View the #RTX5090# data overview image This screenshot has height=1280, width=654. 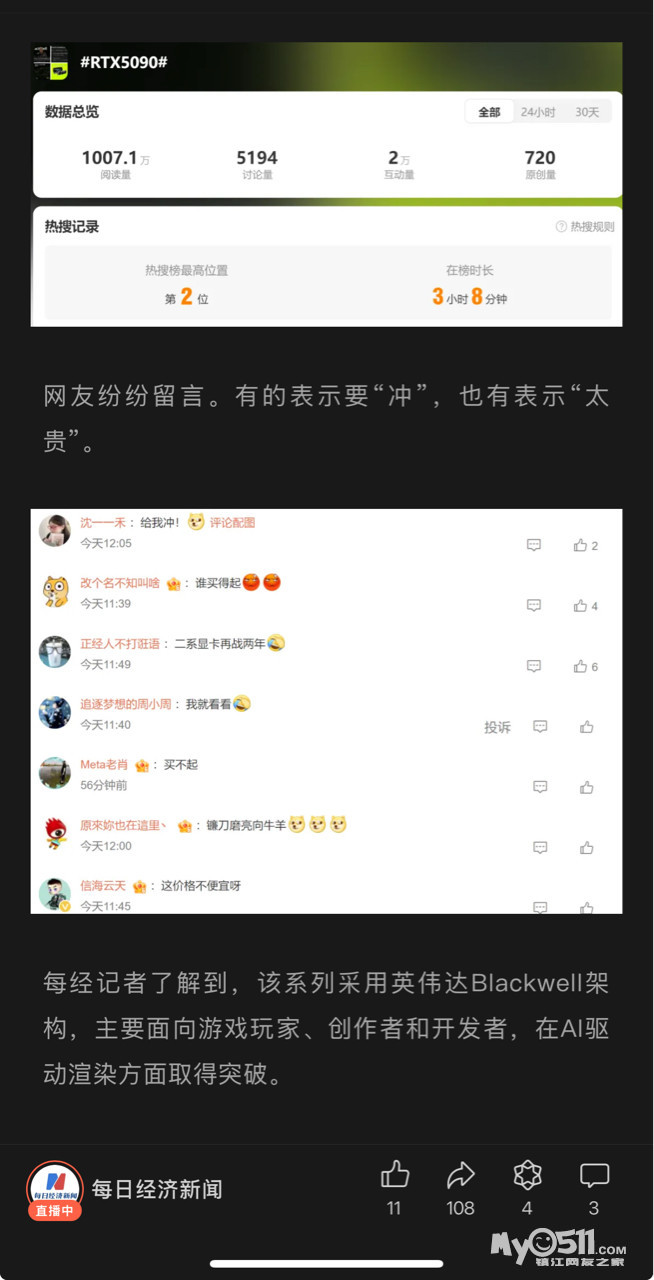(326, 184)
